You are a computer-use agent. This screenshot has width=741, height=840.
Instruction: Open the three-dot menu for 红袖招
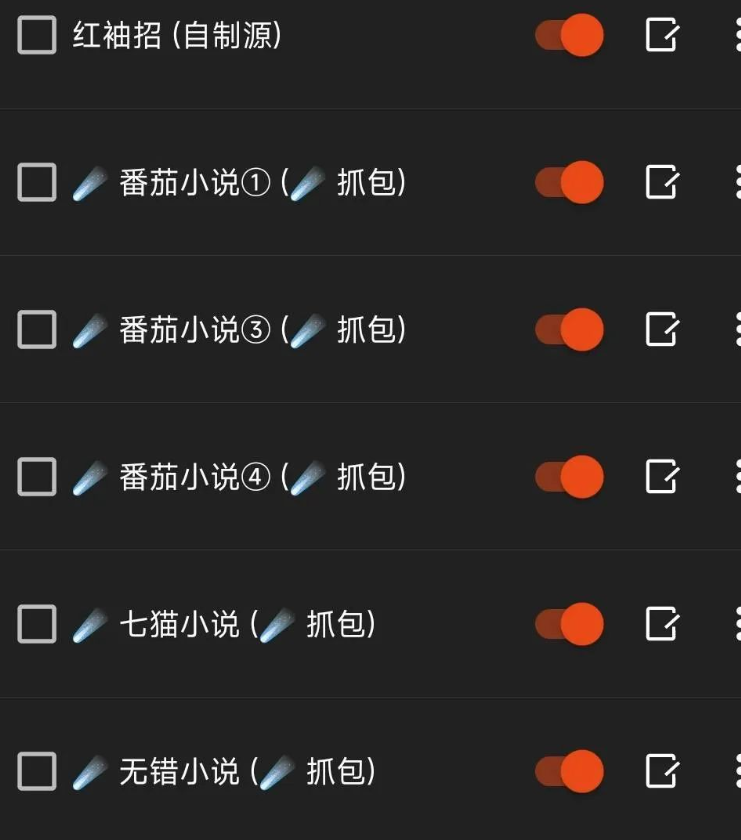tap(737, 36)
